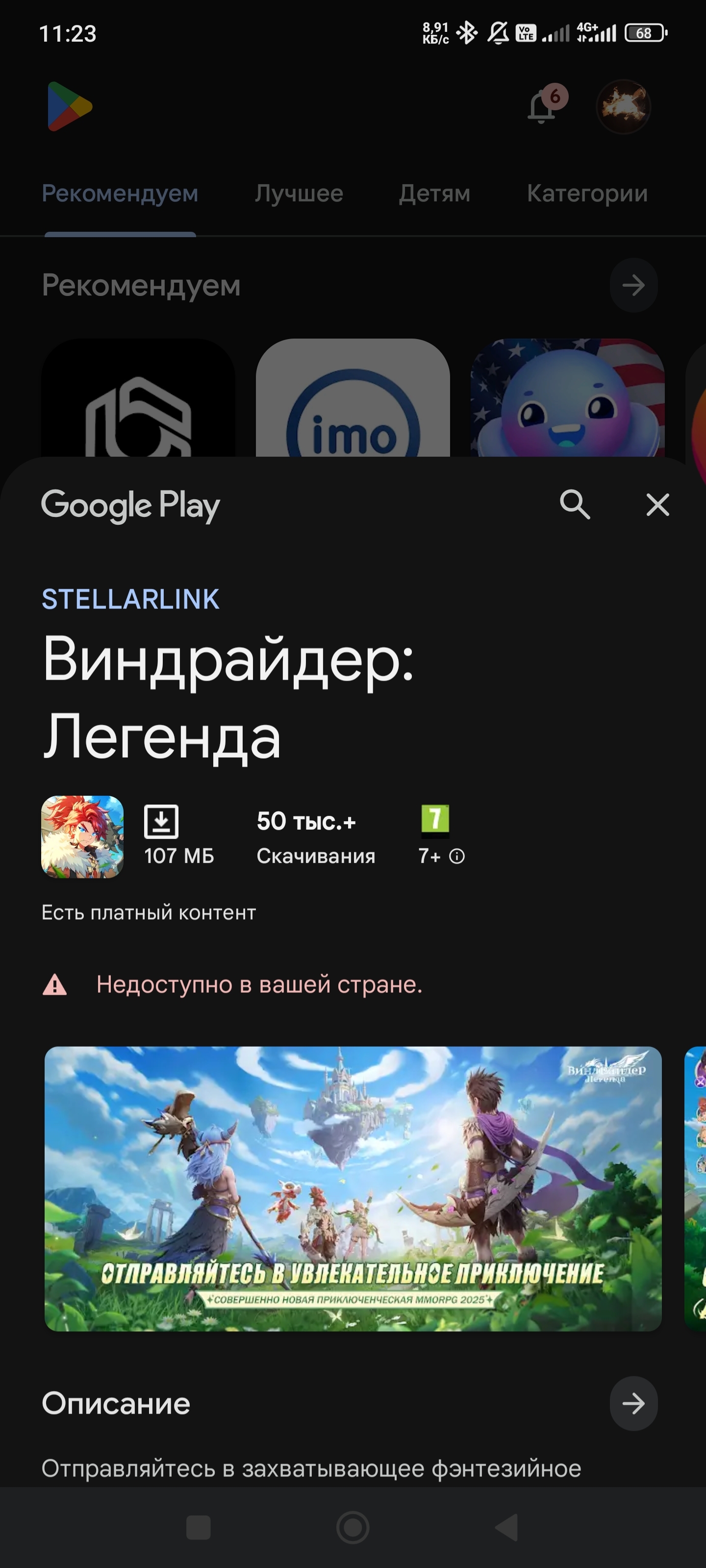The image size is (706, 1568).
Task: Open the STELLARLINK developer page
Action: click(130, 600)
